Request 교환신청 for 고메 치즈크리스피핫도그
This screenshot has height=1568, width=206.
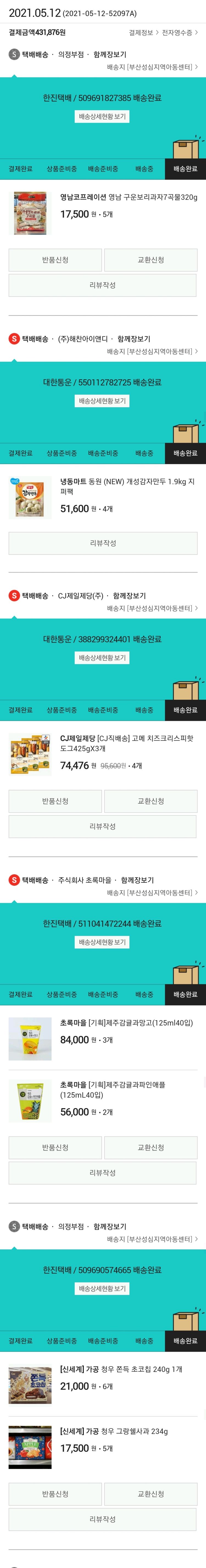(151, 801)
